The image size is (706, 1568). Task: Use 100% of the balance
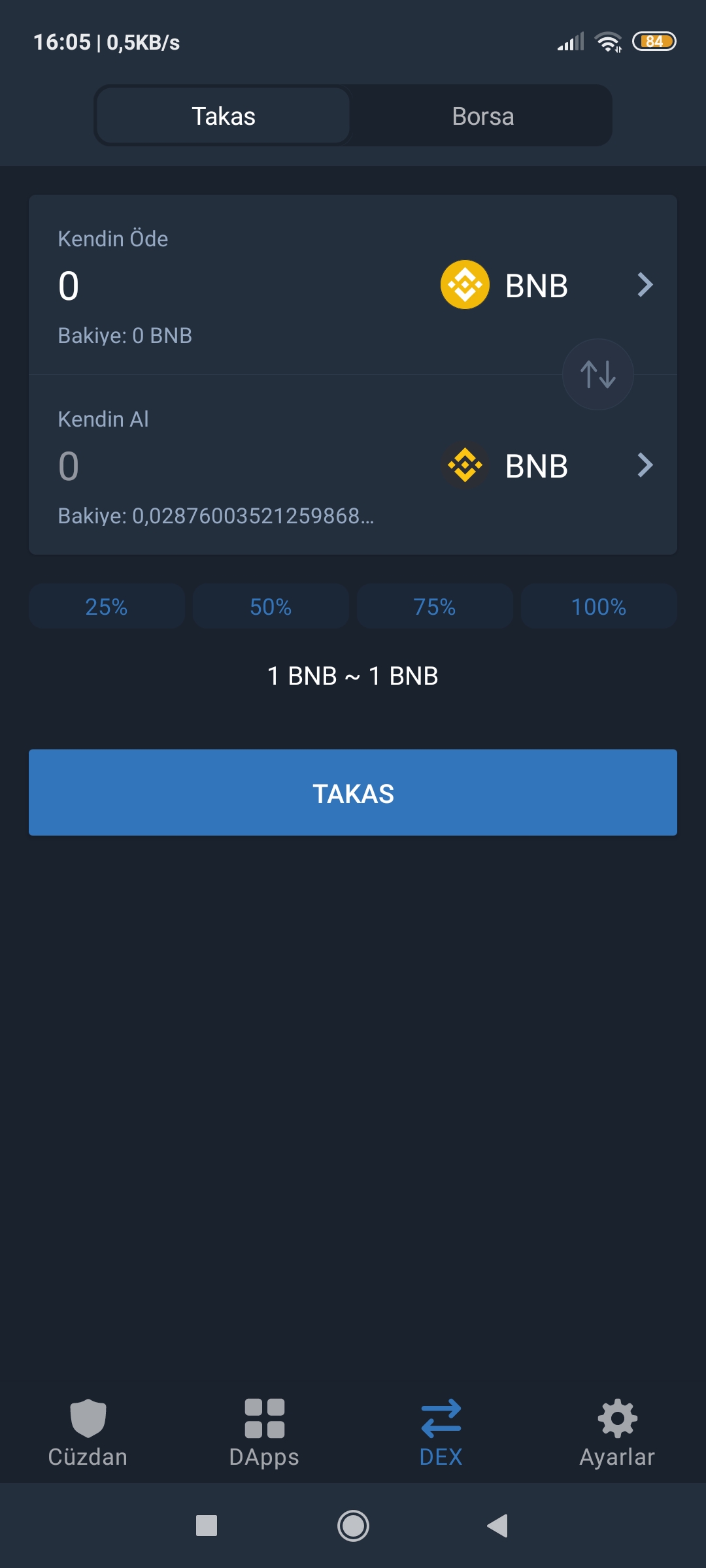pyautogui.click(x=599, y=607)
